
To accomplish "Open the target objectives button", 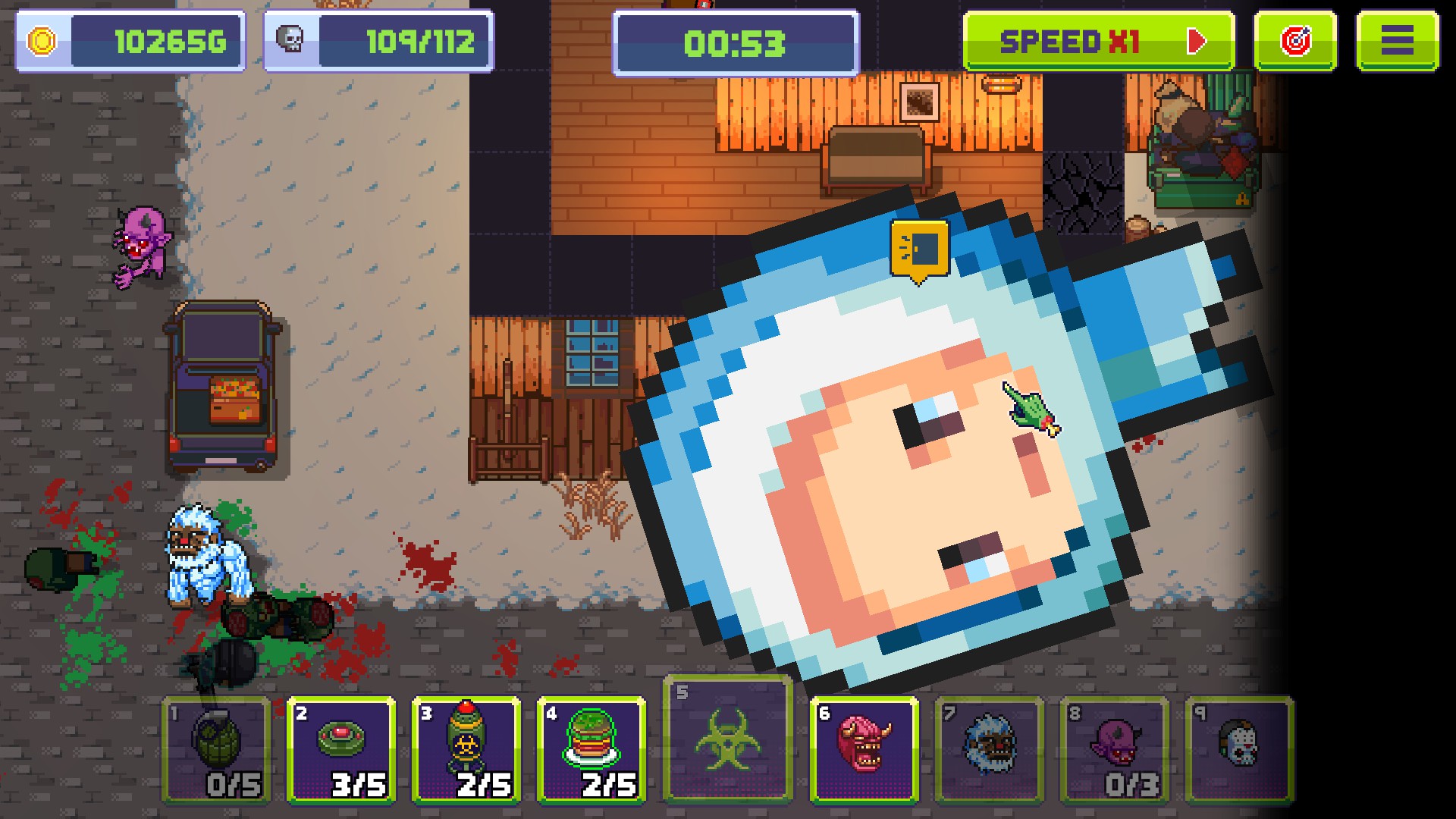I will [x=1295, y=42].
